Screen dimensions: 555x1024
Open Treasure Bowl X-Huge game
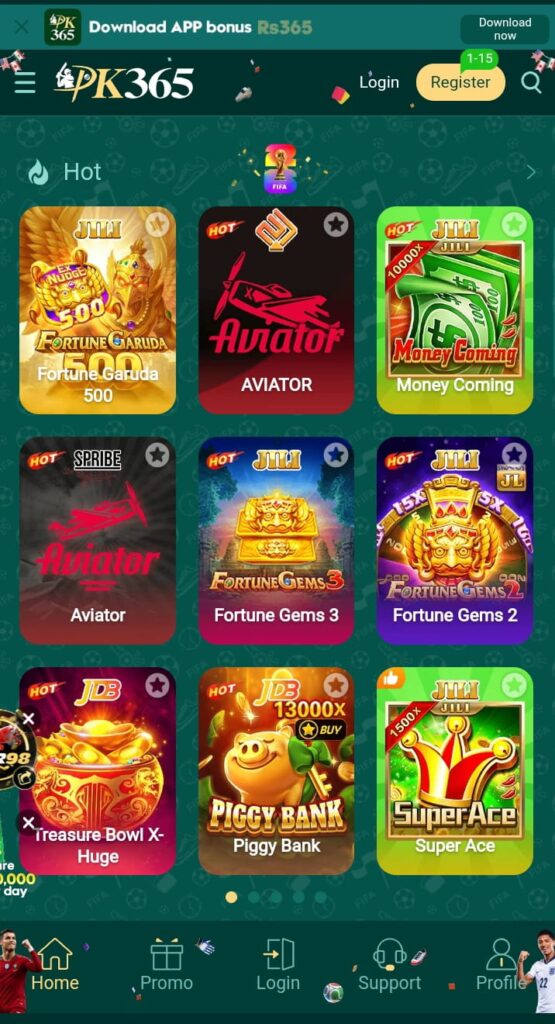tap(97, 771)
